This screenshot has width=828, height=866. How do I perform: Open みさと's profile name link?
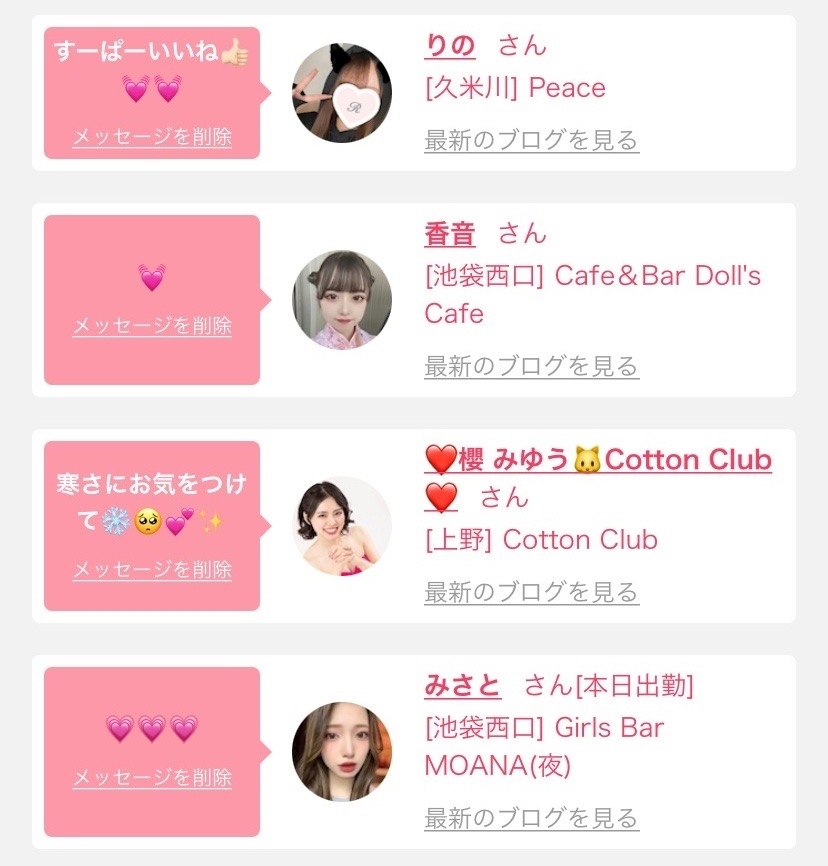(x=462, y=686)
